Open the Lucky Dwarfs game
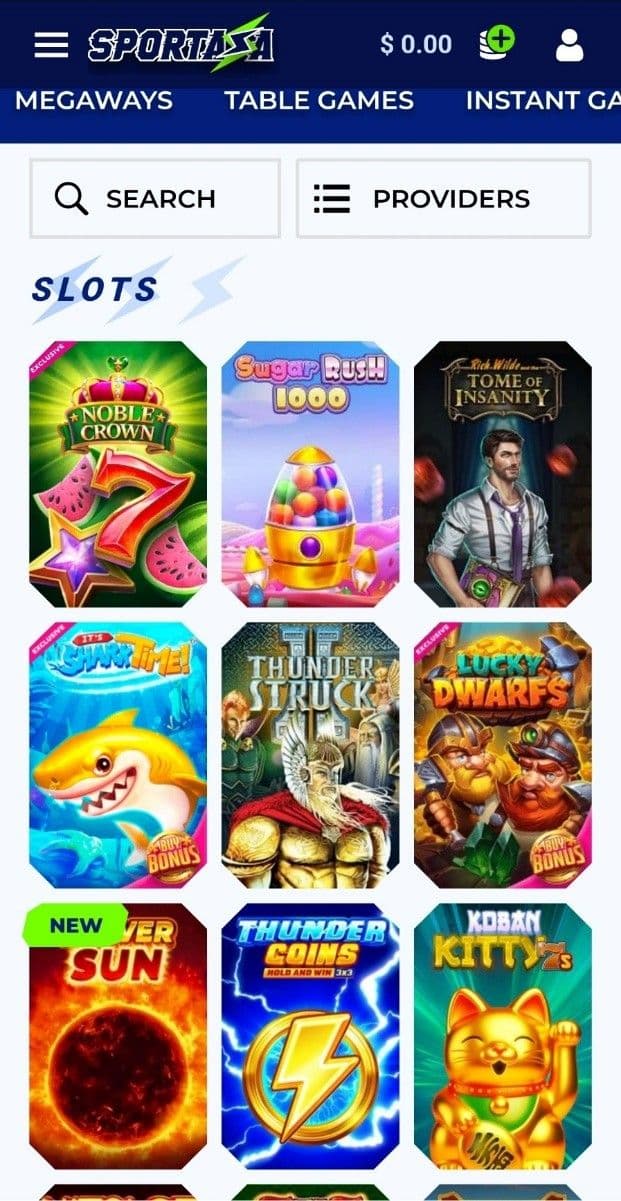This screenshot has width=621, height=1201. tap(502, 755)
